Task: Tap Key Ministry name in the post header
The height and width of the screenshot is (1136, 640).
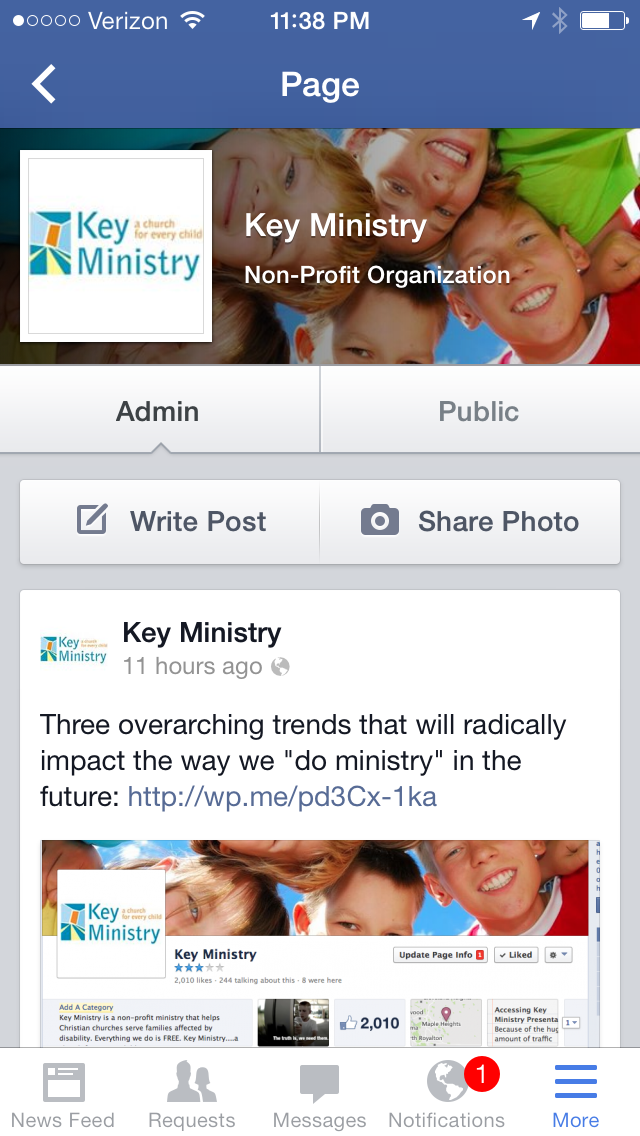Action: coord(201,633)
